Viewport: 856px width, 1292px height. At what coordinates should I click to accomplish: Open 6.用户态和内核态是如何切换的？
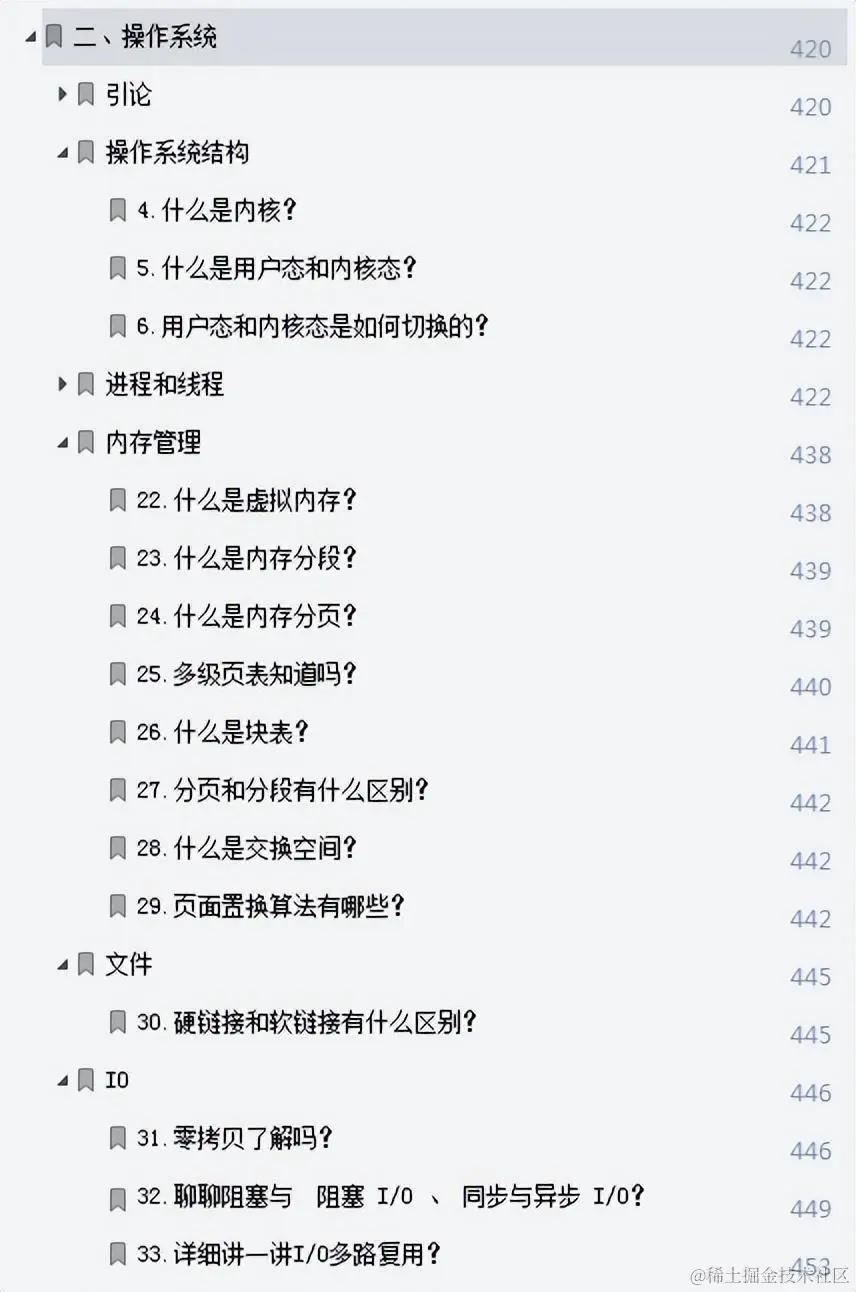click(311, 327)
